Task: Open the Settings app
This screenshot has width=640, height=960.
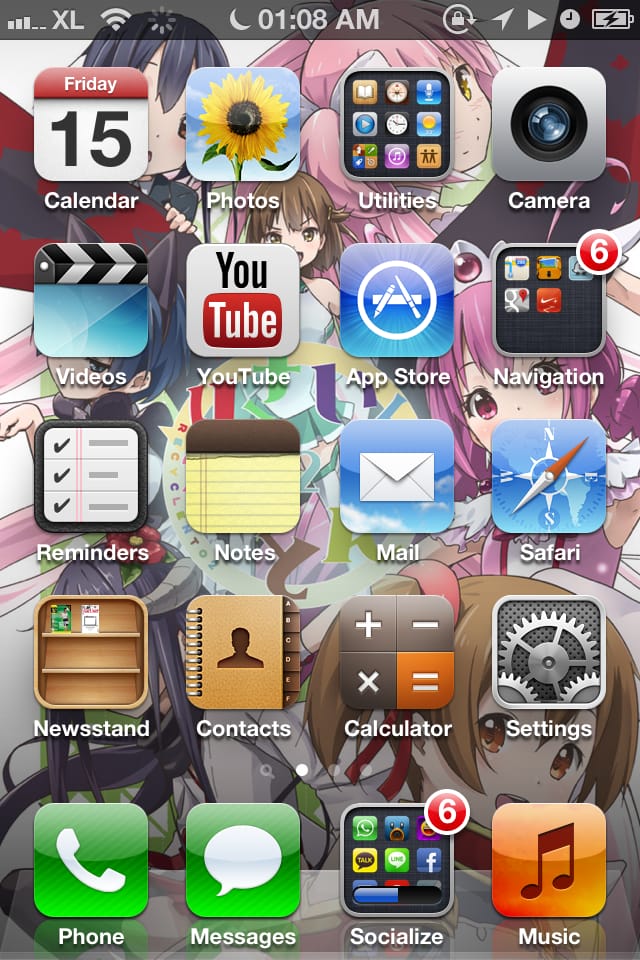Action: pos(549,652)
